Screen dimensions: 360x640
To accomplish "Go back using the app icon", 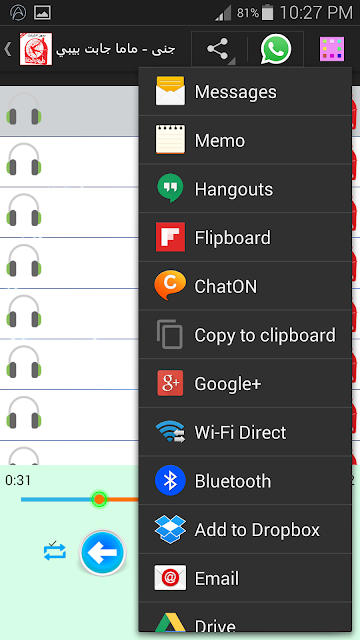I will point(28,49).
